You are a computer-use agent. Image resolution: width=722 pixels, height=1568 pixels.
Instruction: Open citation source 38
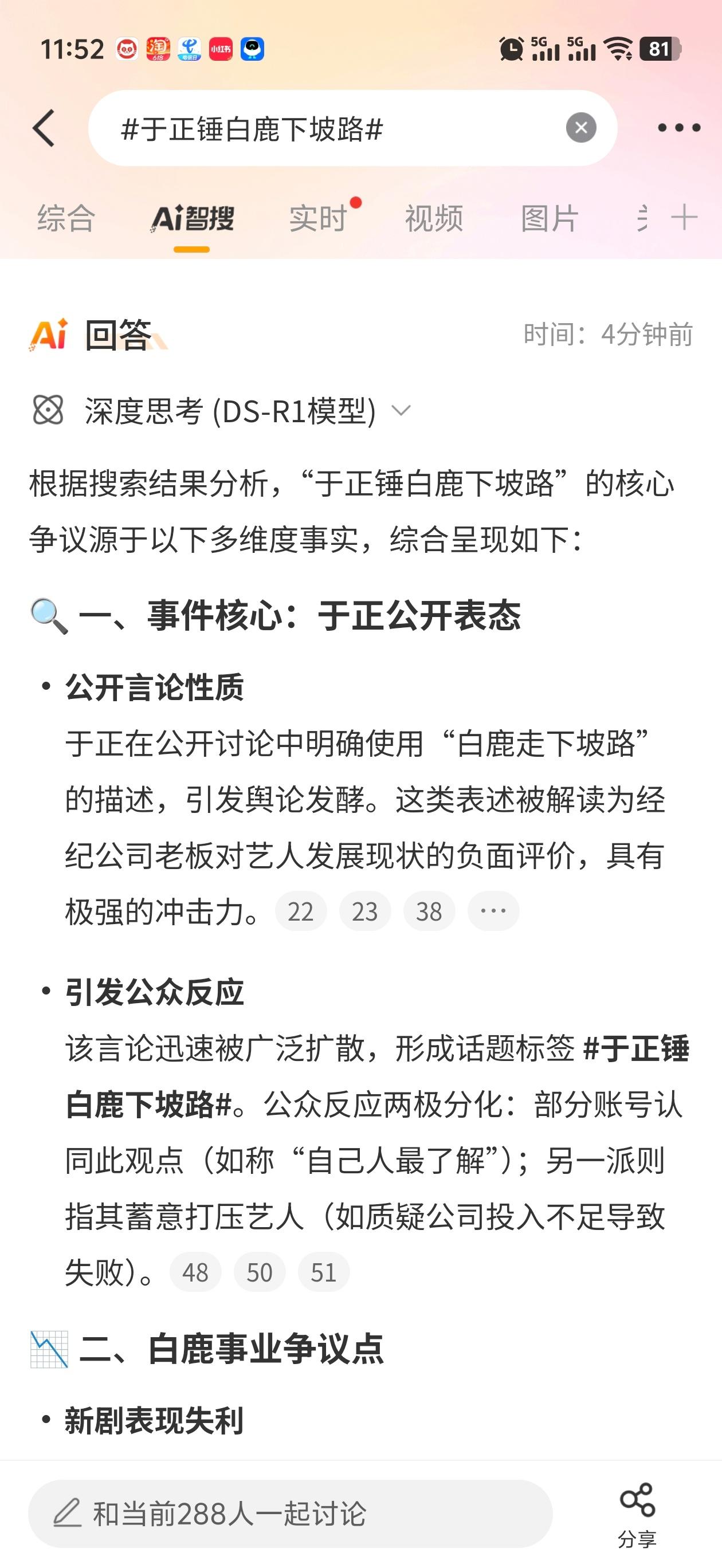429,911
